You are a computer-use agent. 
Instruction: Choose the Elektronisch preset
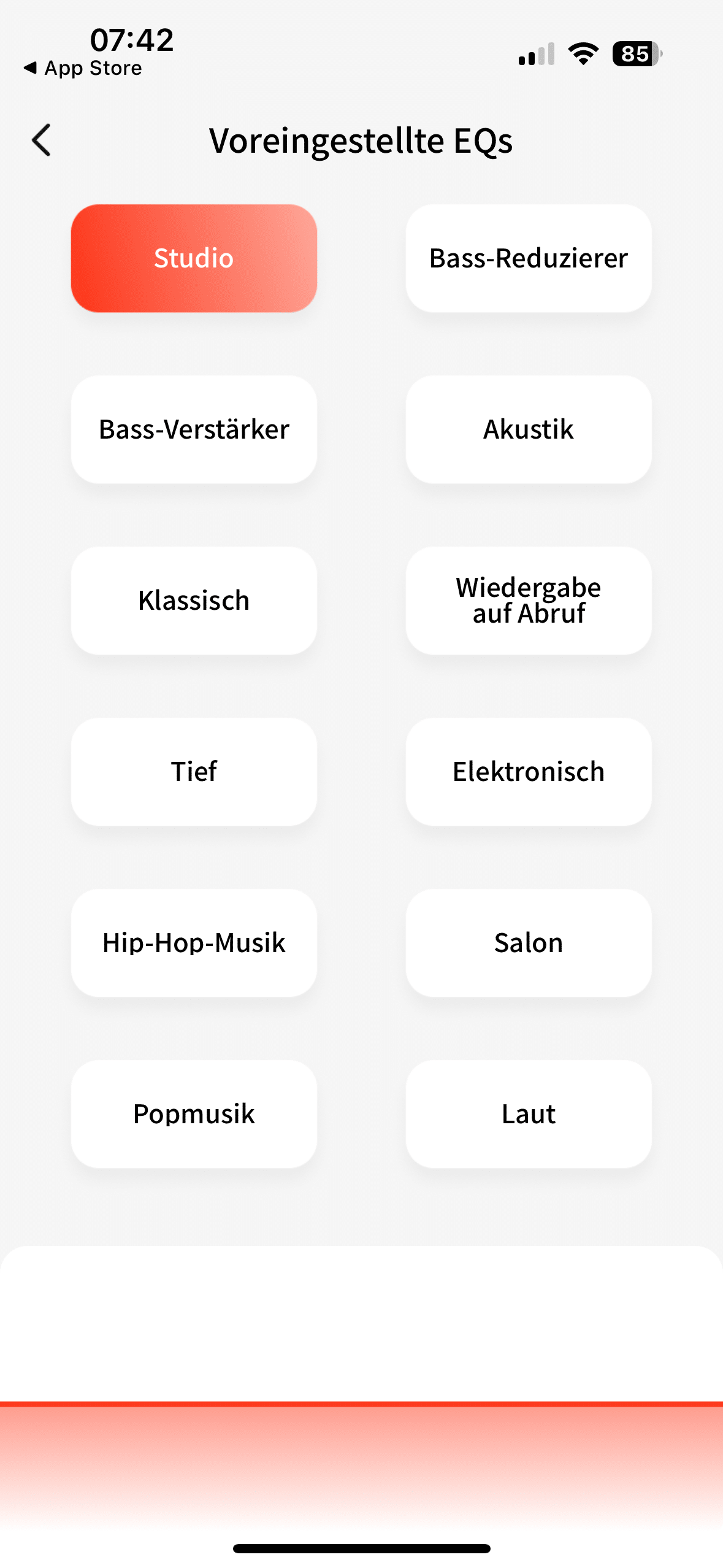pyautogui.click(x=528, y=772)
